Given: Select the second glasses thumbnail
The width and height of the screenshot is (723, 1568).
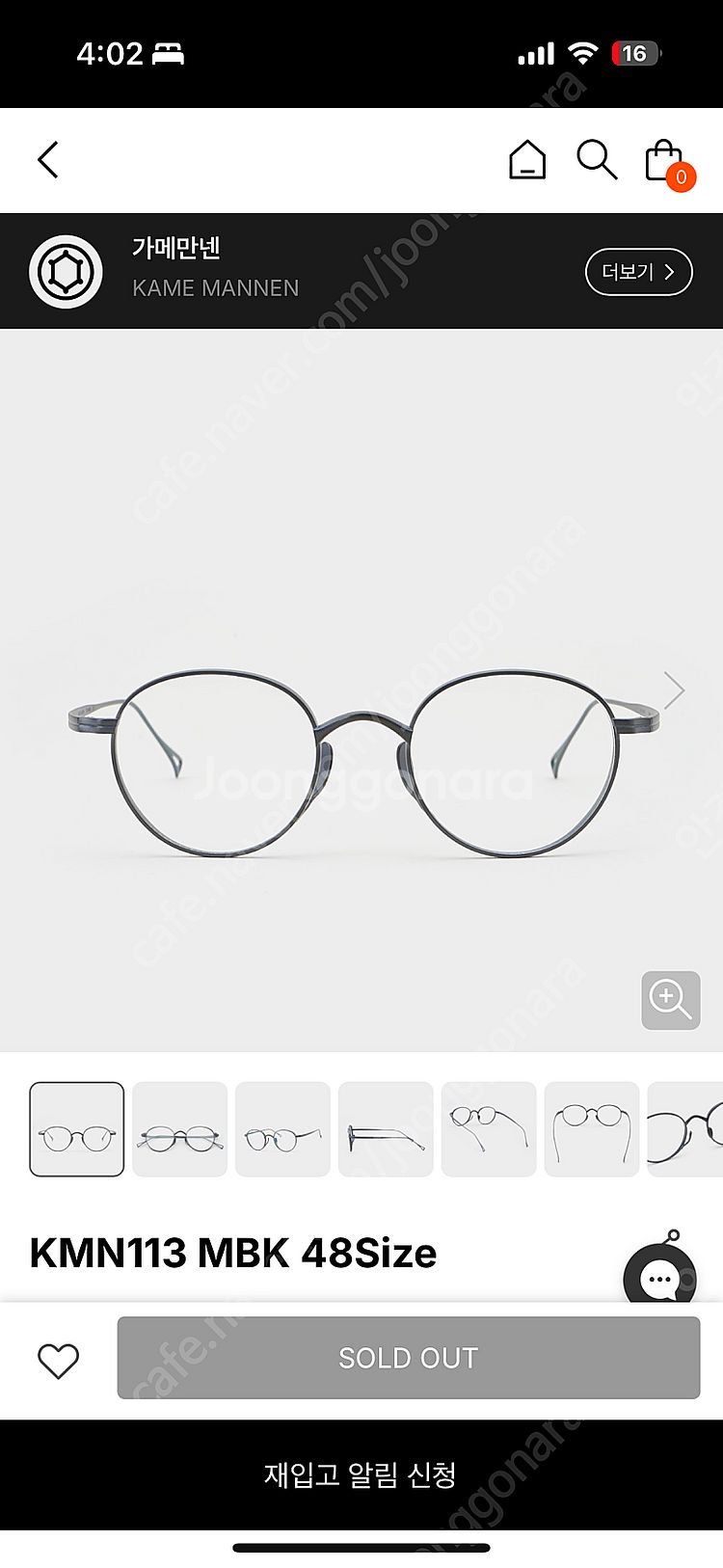Looking at the screenshot, I should click(x=180, y=1129).
